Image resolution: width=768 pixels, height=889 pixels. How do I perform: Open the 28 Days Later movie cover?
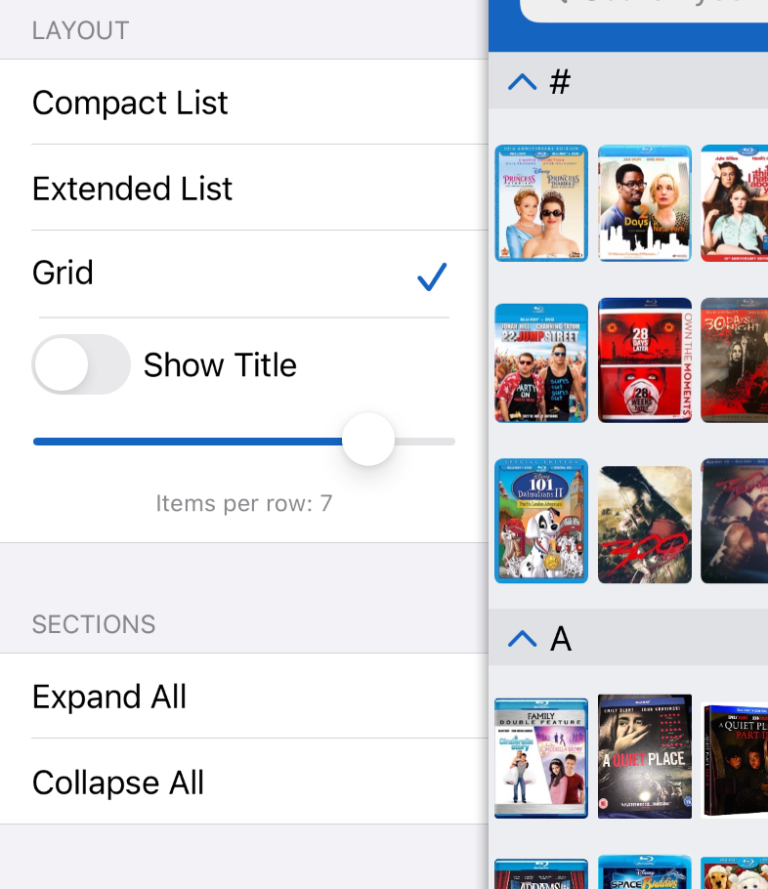(x=644, y=361)
